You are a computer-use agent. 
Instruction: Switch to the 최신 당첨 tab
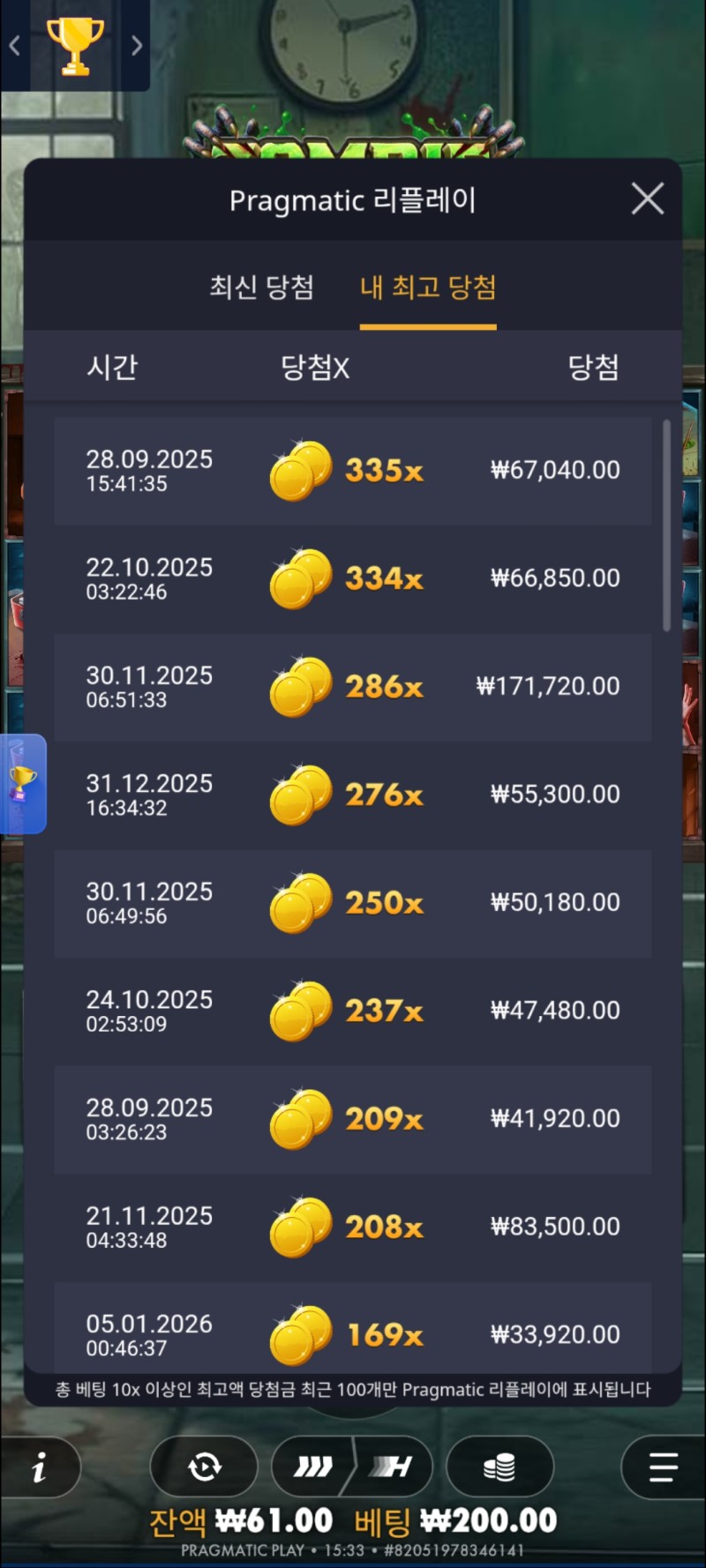tap(261, 287)
